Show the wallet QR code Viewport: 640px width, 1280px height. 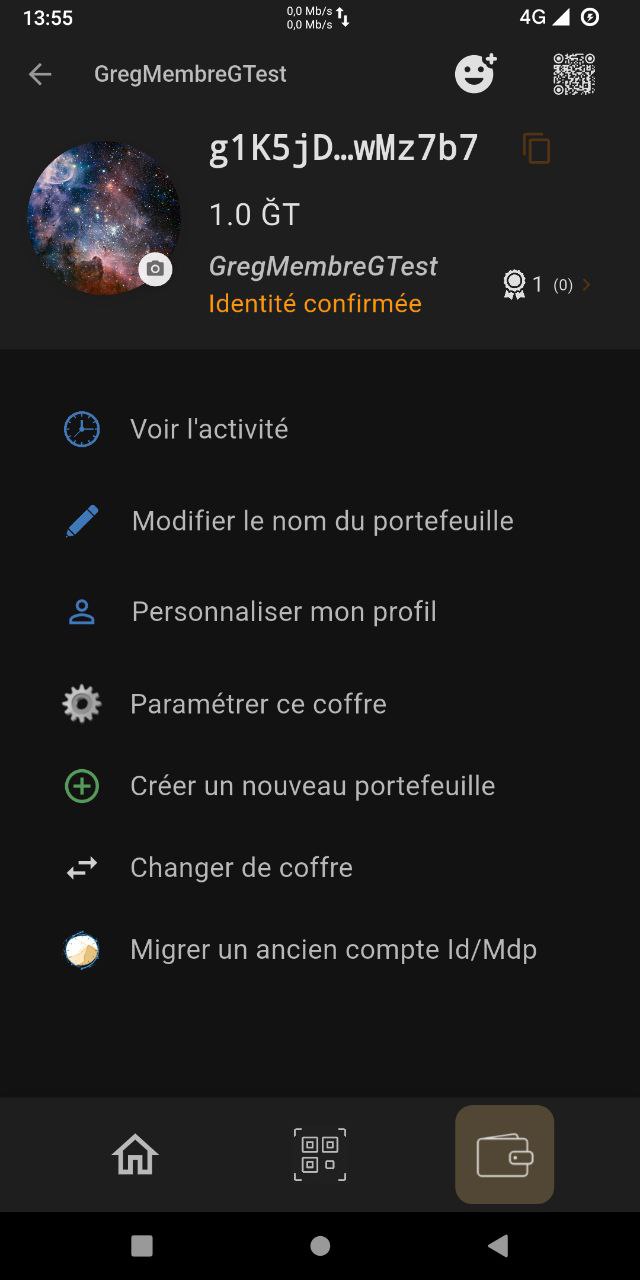click(x=574, y=74)
